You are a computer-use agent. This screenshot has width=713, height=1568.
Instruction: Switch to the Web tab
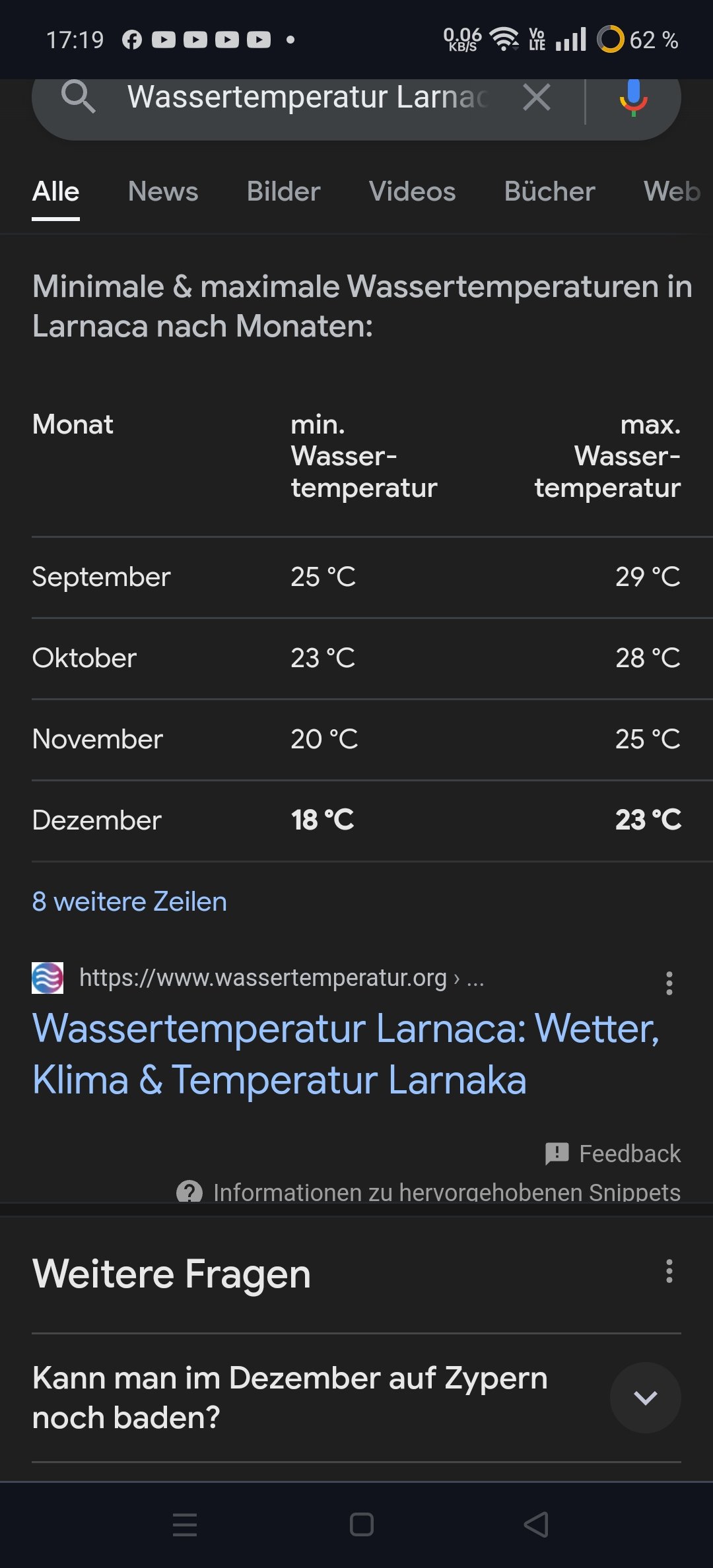(672, 191)
